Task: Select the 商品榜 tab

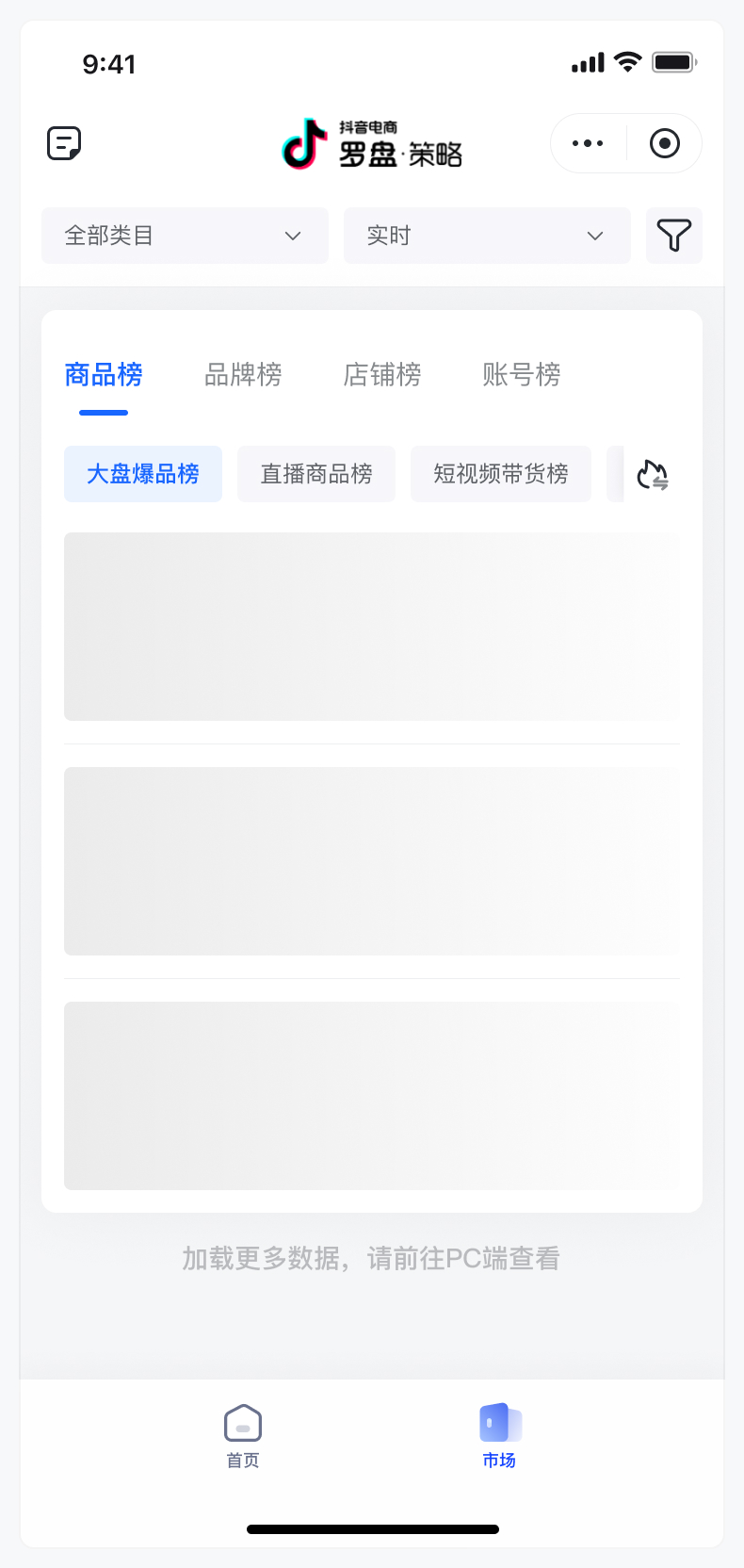Action: (x=104, y=375)
